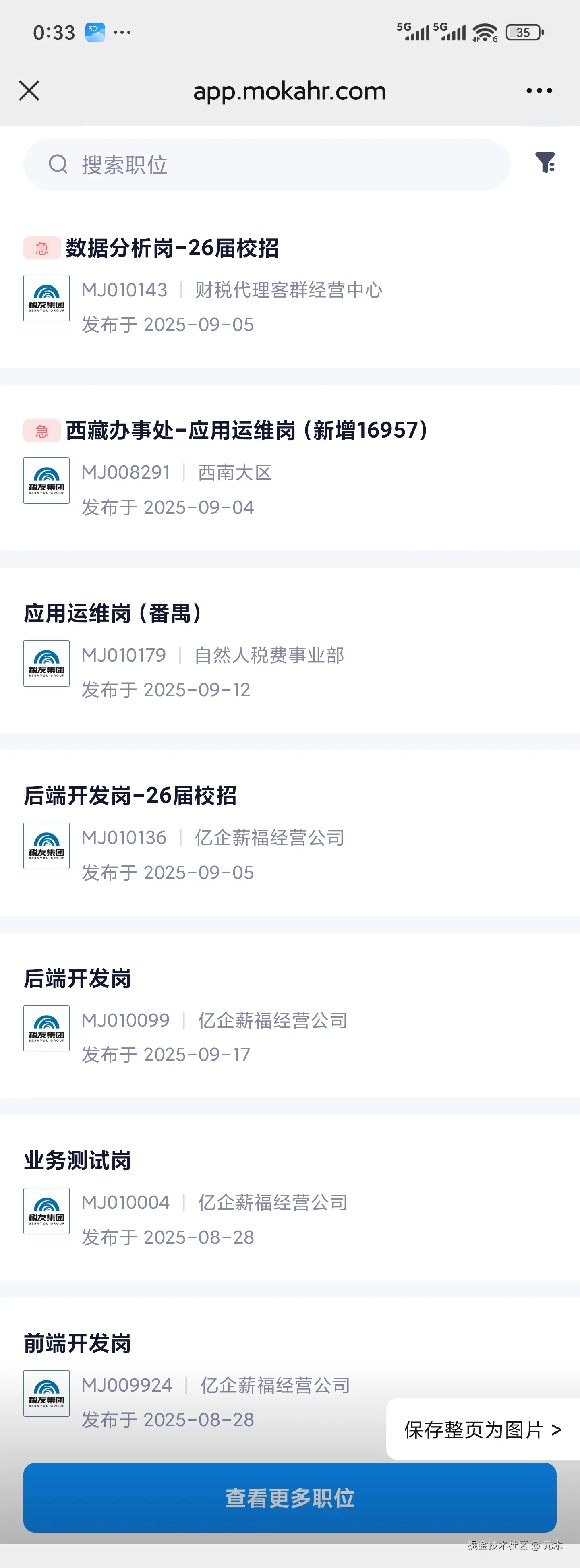Tap the Servyou logo beside 业务测试岗
Image resolution: width=580 pixels, height=1568 pixels.
click(x=46, y=1211)
